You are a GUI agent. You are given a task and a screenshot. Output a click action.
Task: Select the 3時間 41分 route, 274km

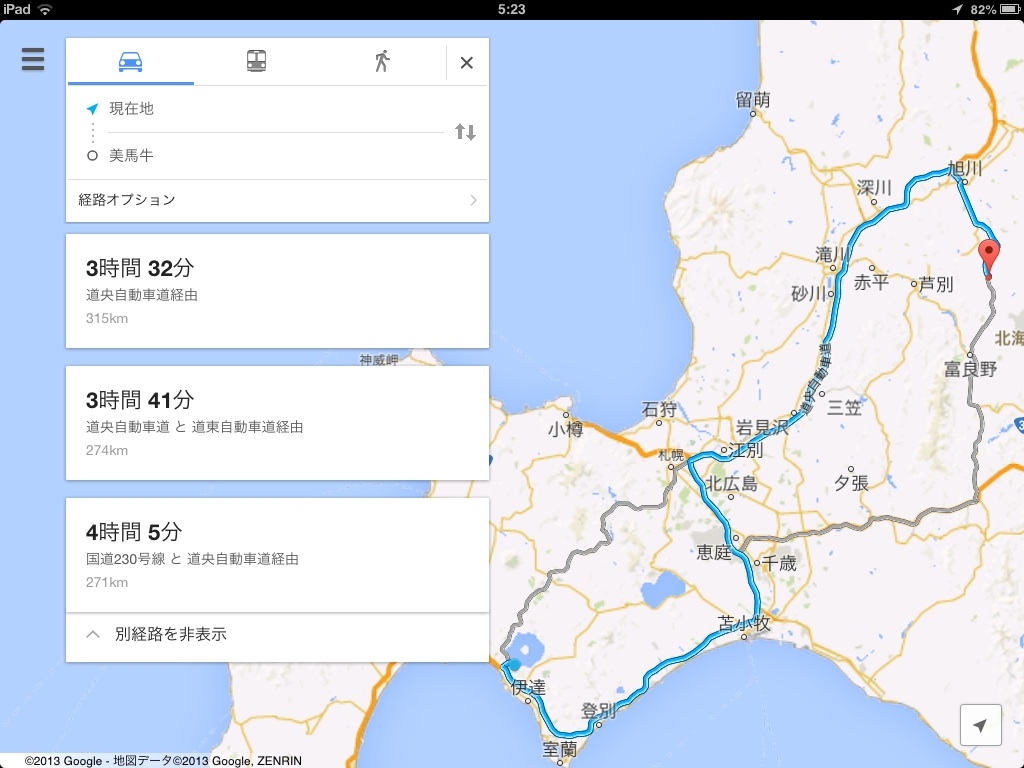(x=277, y=423)
